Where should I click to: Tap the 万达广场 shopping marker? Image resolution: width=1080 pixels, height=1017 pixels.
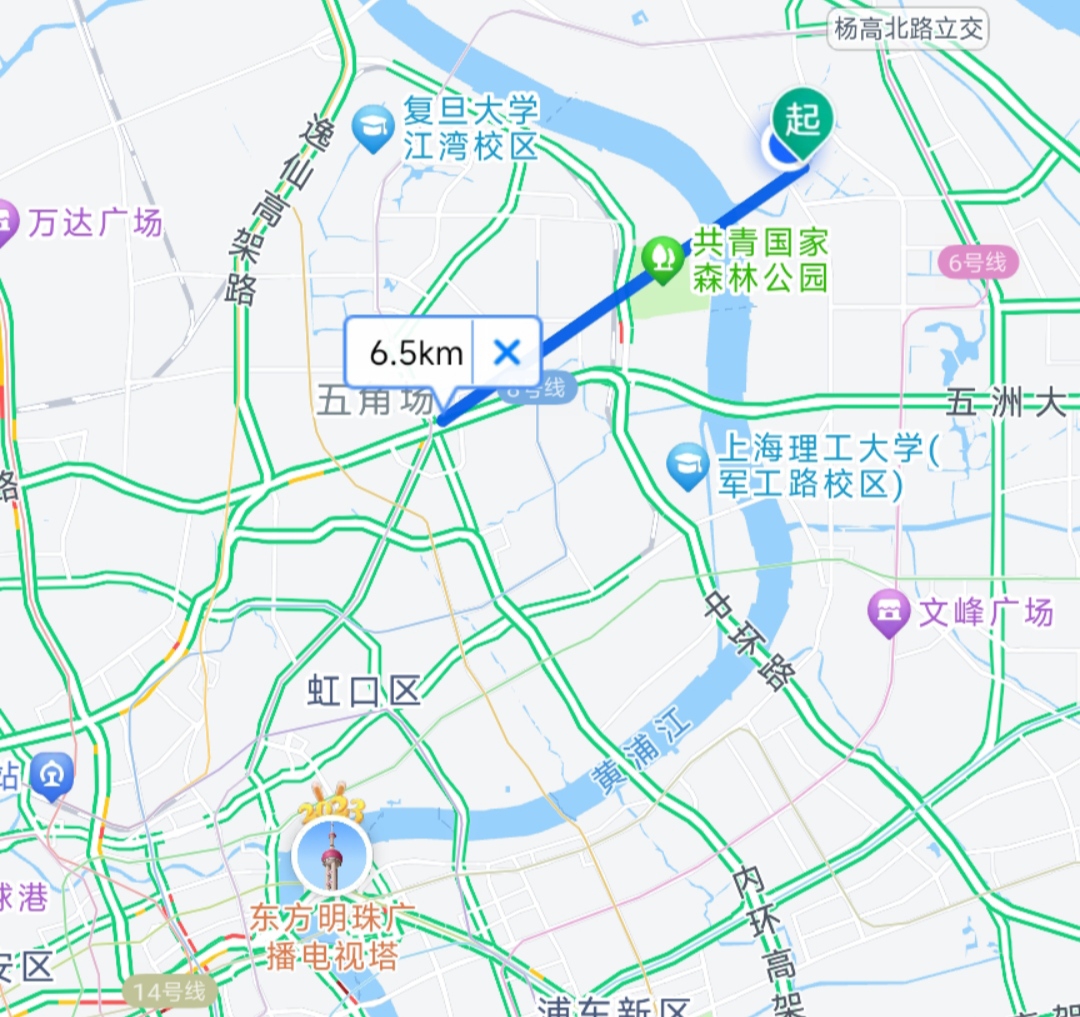[x=6, y=222]
